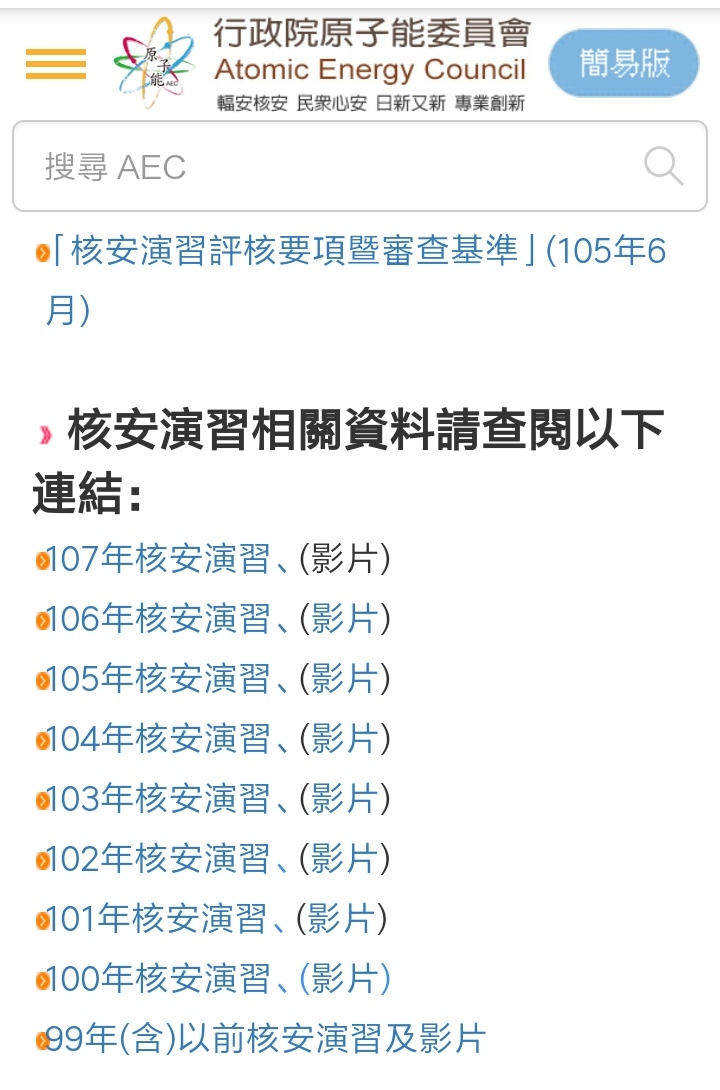The height and width of the screenshot is (1090, 720).
Task: Open 99年(含)以前核安演習及影片 link
Action: 265,1039
